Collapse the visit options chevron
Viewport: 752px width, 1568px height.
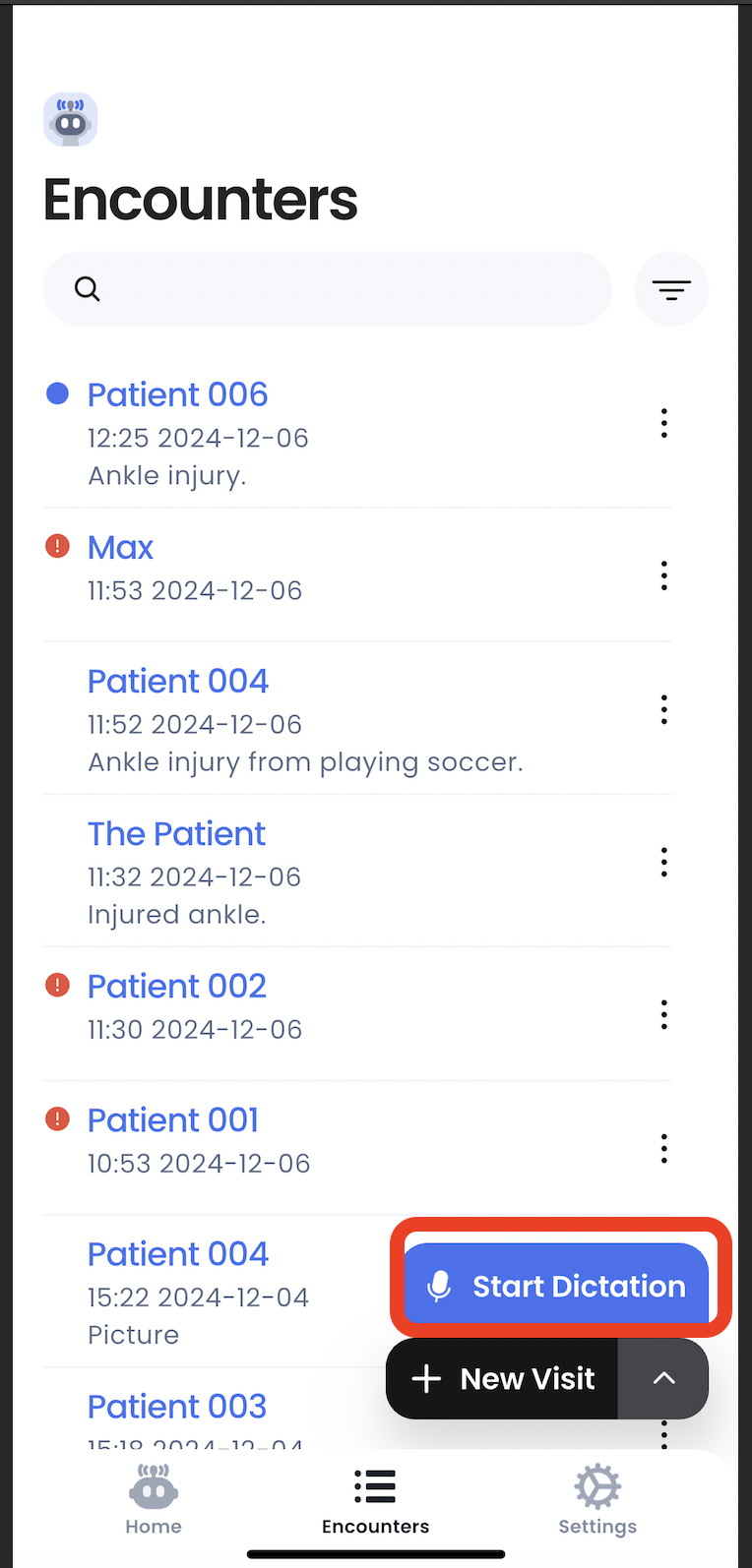[664, 1379]
